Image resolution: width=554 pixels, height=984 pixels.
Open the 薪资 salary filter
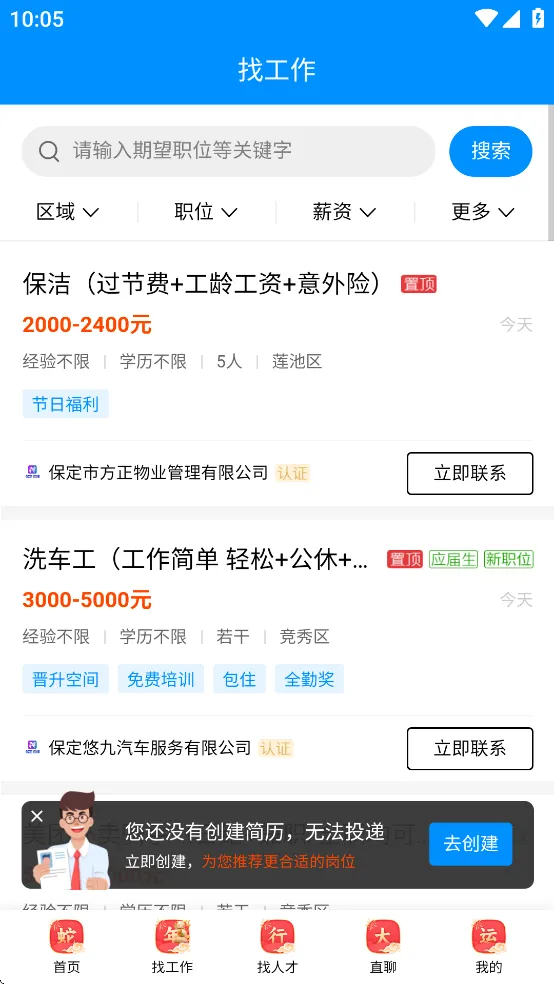pos(344,212)
